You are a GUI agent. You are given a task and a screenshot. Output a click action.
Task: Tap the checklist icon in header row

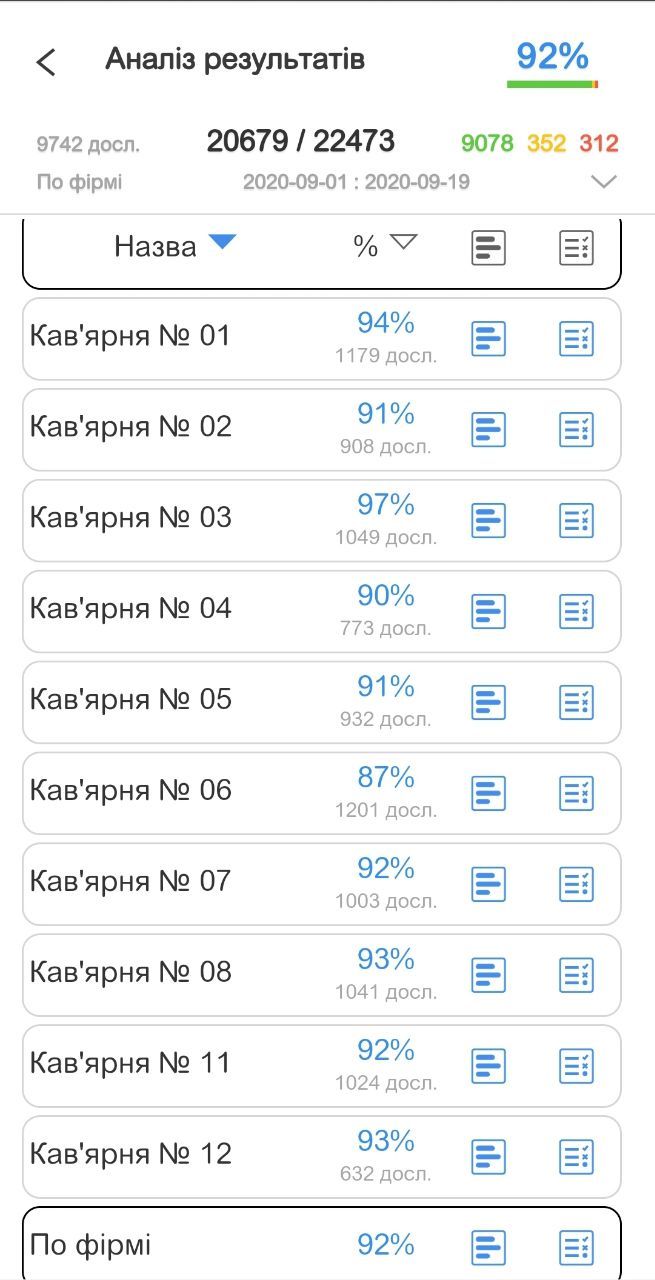576,248
